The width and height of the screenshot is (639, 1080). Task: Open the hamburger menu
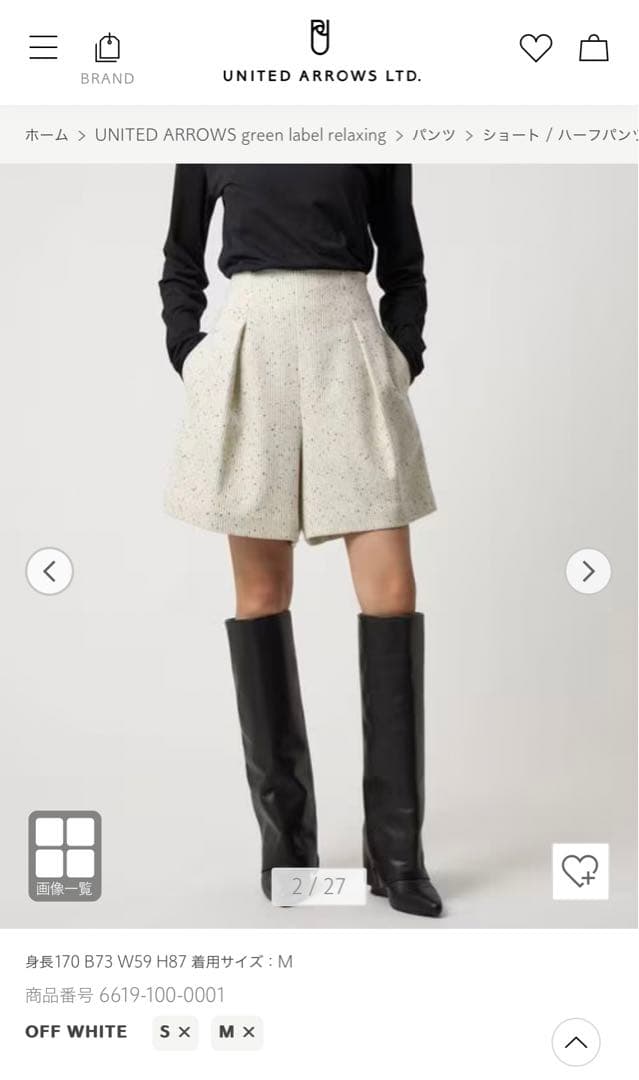[43, 47]
